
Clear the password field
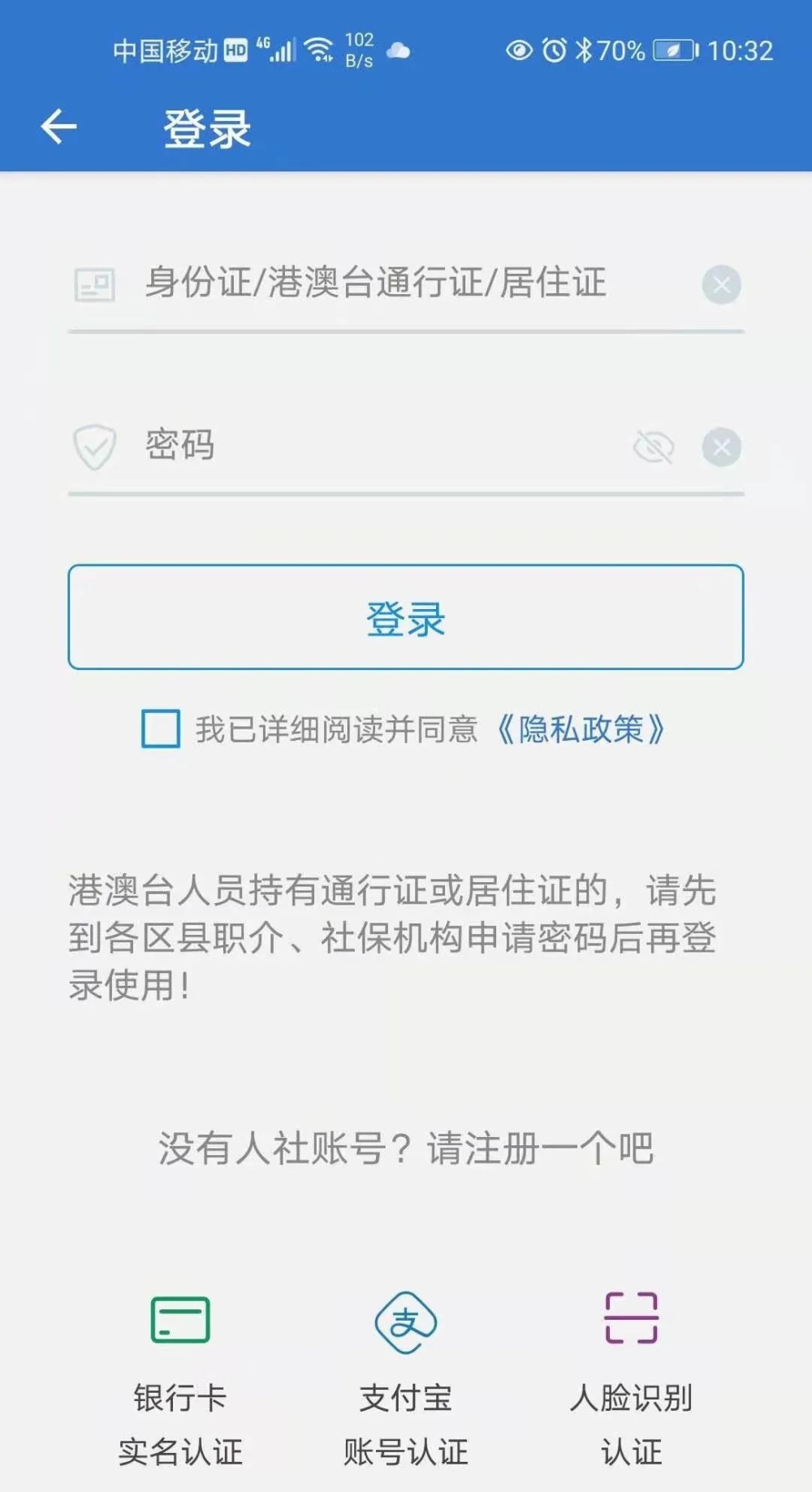click(x=721, y=448)
